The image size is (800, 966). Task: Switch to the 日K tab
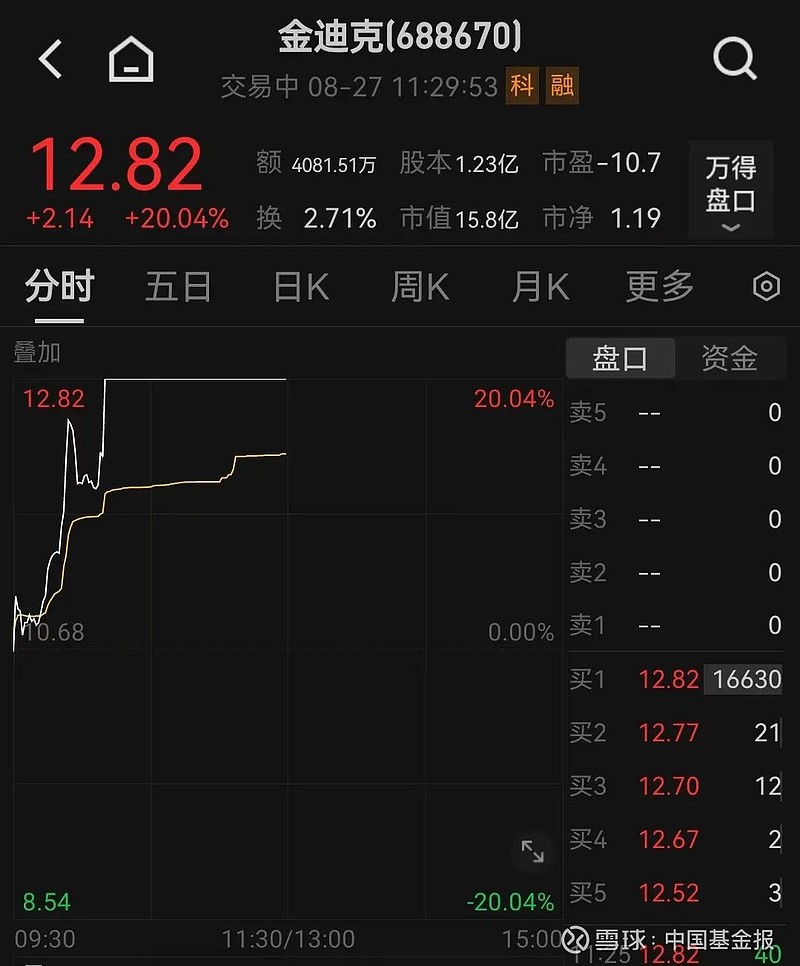click(298, 287)
